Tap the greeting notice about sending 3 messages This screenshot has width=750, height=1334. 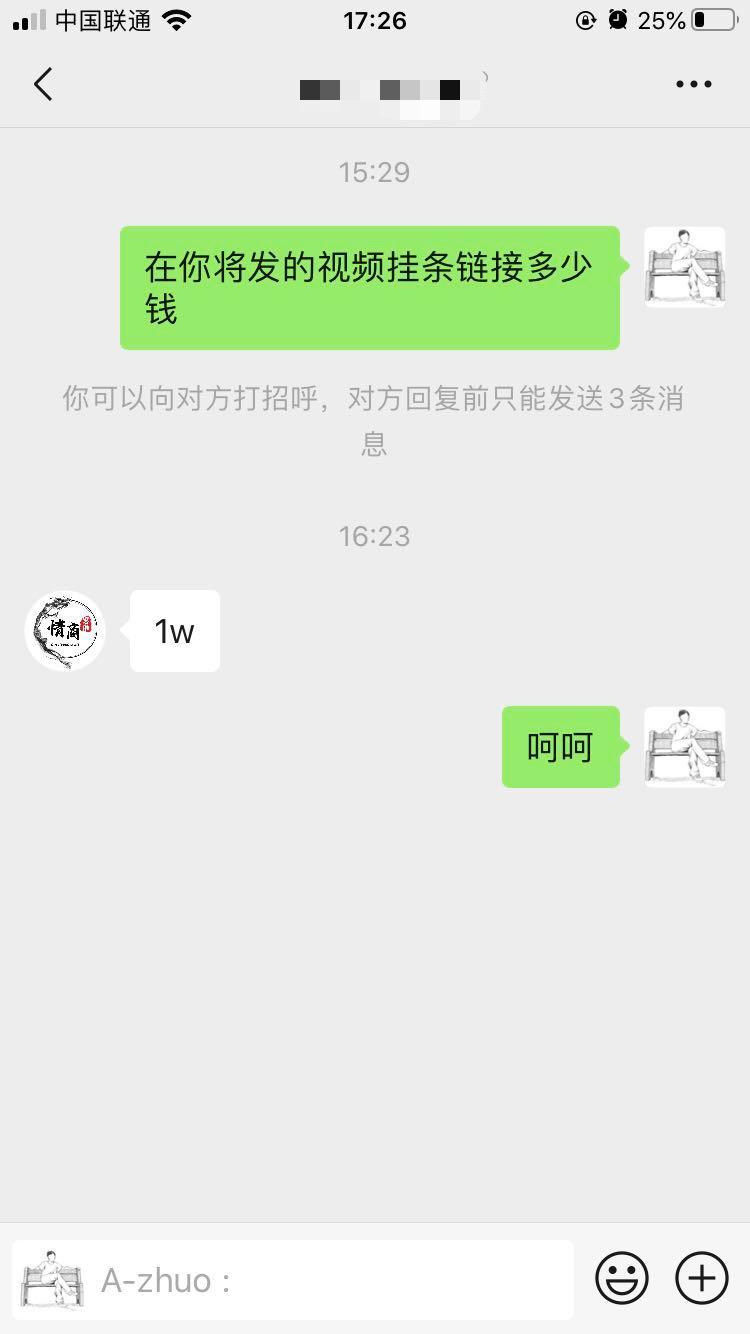pyautogui.click(x=375, y=420)
